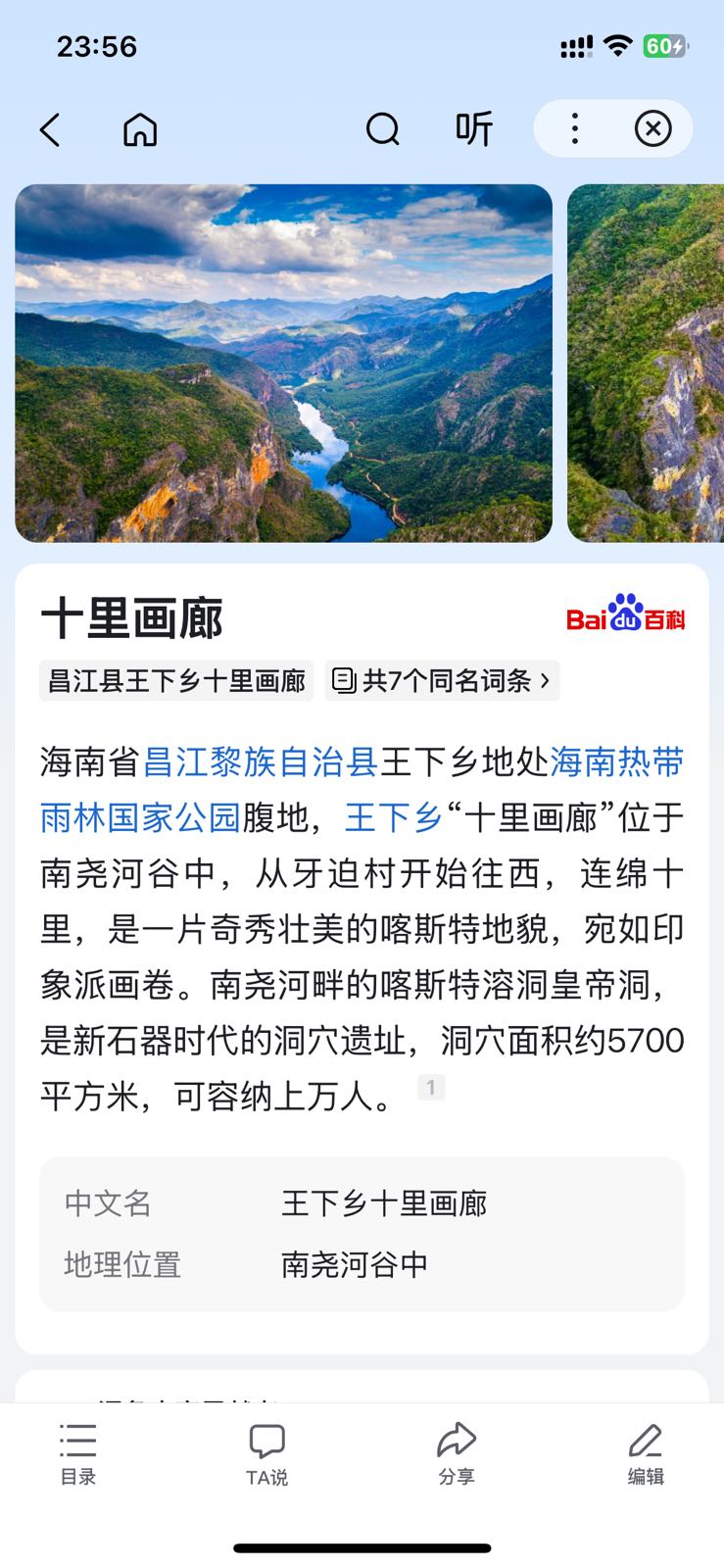Tap the Baidu Baike logo
The height and width of the screenshot is (1568, 724).
[626, 617]
